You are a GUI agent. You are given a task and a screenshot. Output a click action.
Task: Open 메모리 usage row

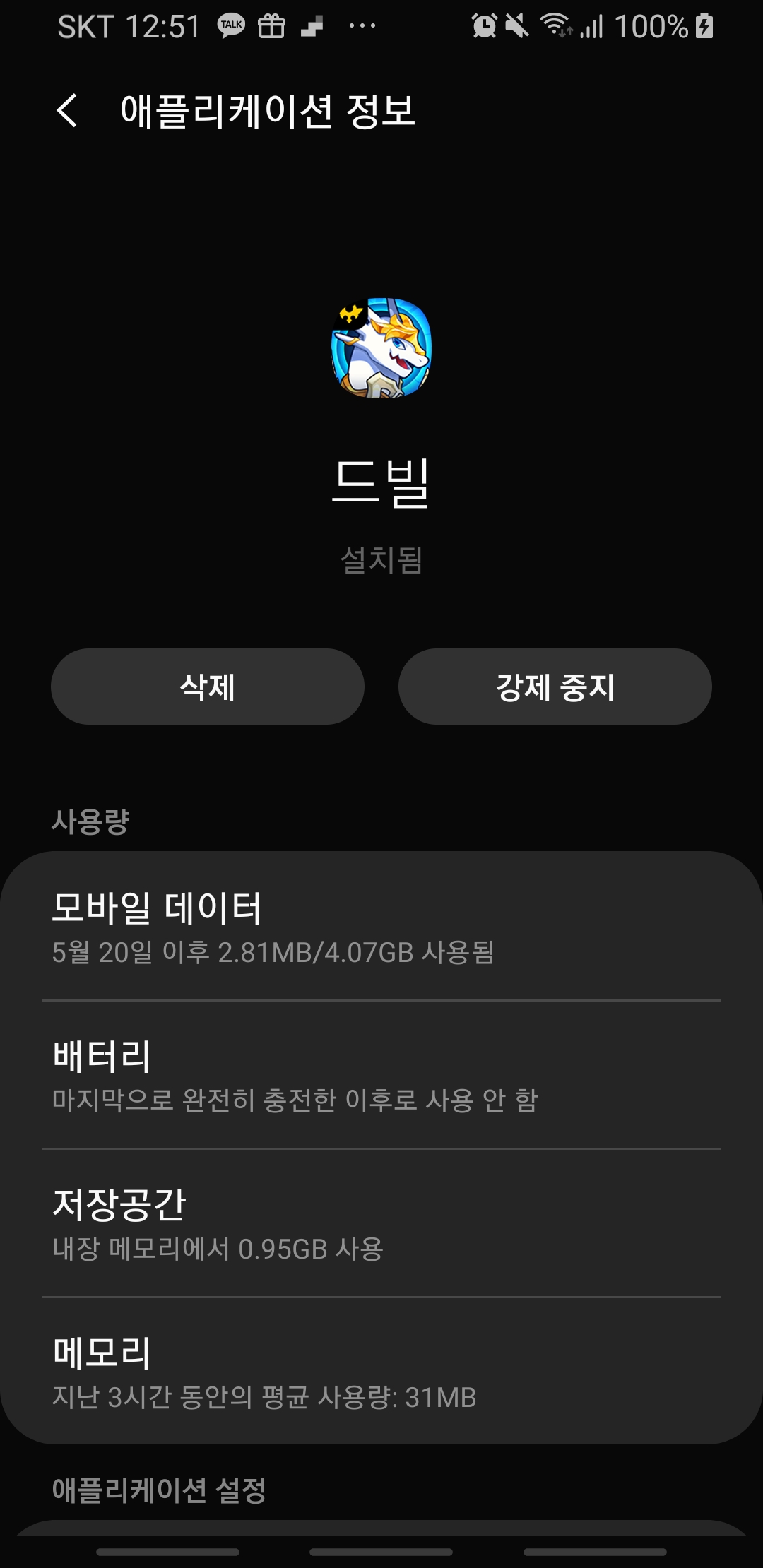[x=381, y=1372]
